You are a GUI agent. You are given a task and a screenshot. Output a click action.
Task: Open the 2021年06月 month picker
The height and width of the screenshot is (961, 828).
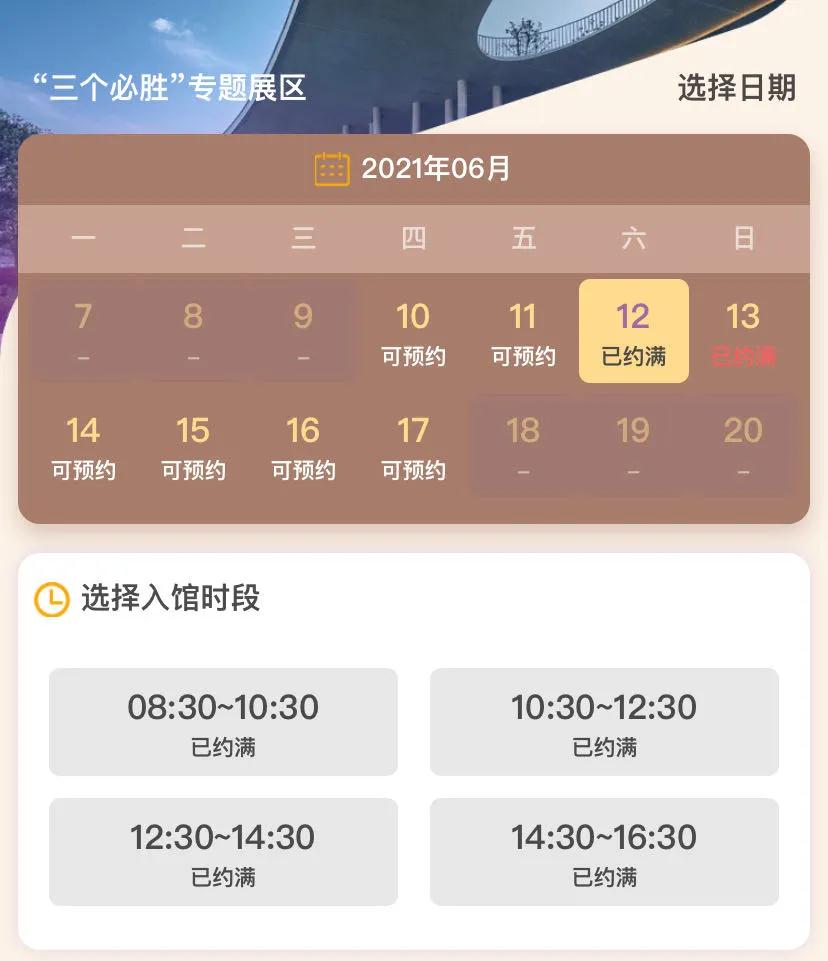point(413,168)
